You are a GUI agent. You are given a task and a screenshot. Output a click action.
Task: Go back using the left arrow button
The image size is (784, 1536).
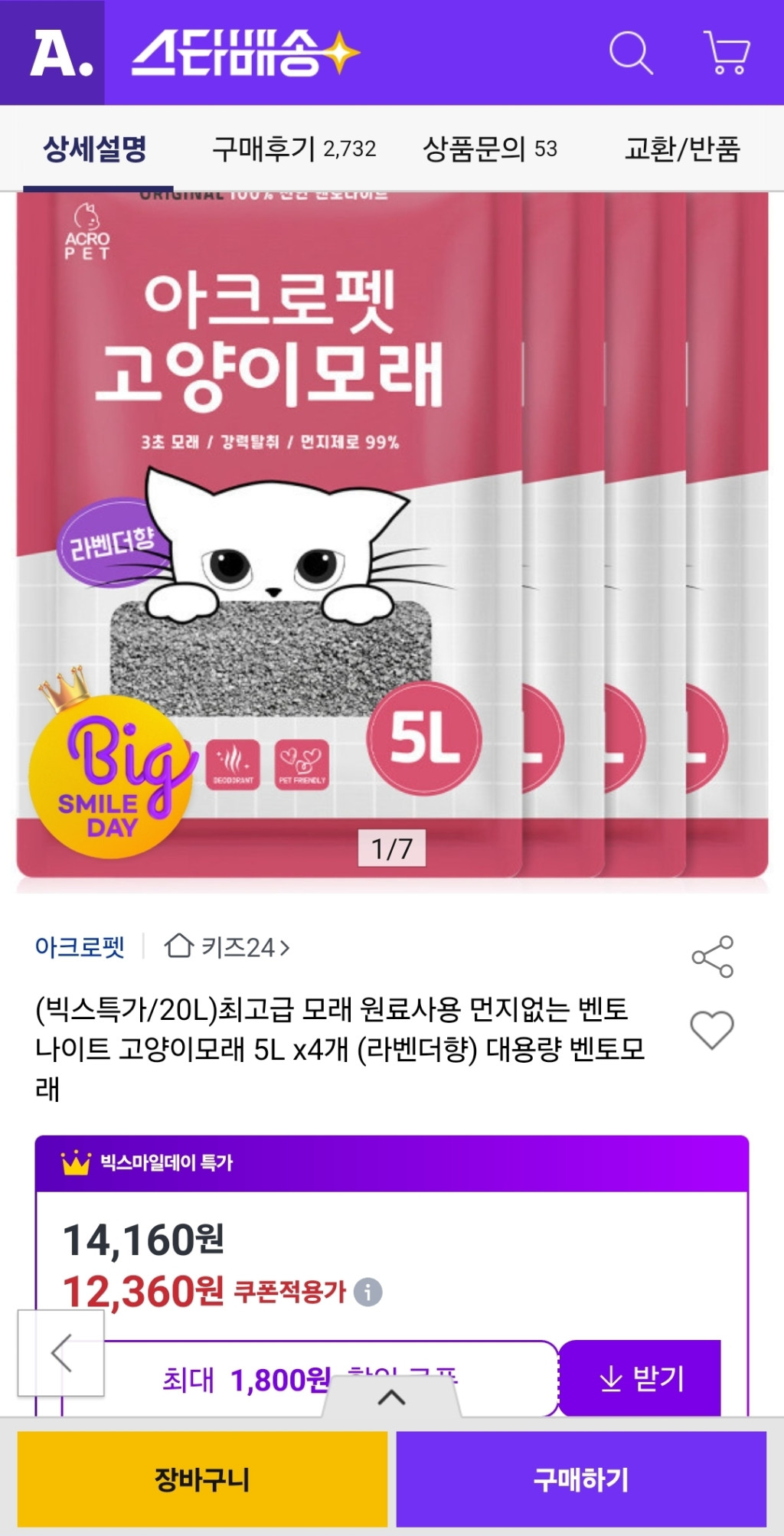click(61, 1352)
